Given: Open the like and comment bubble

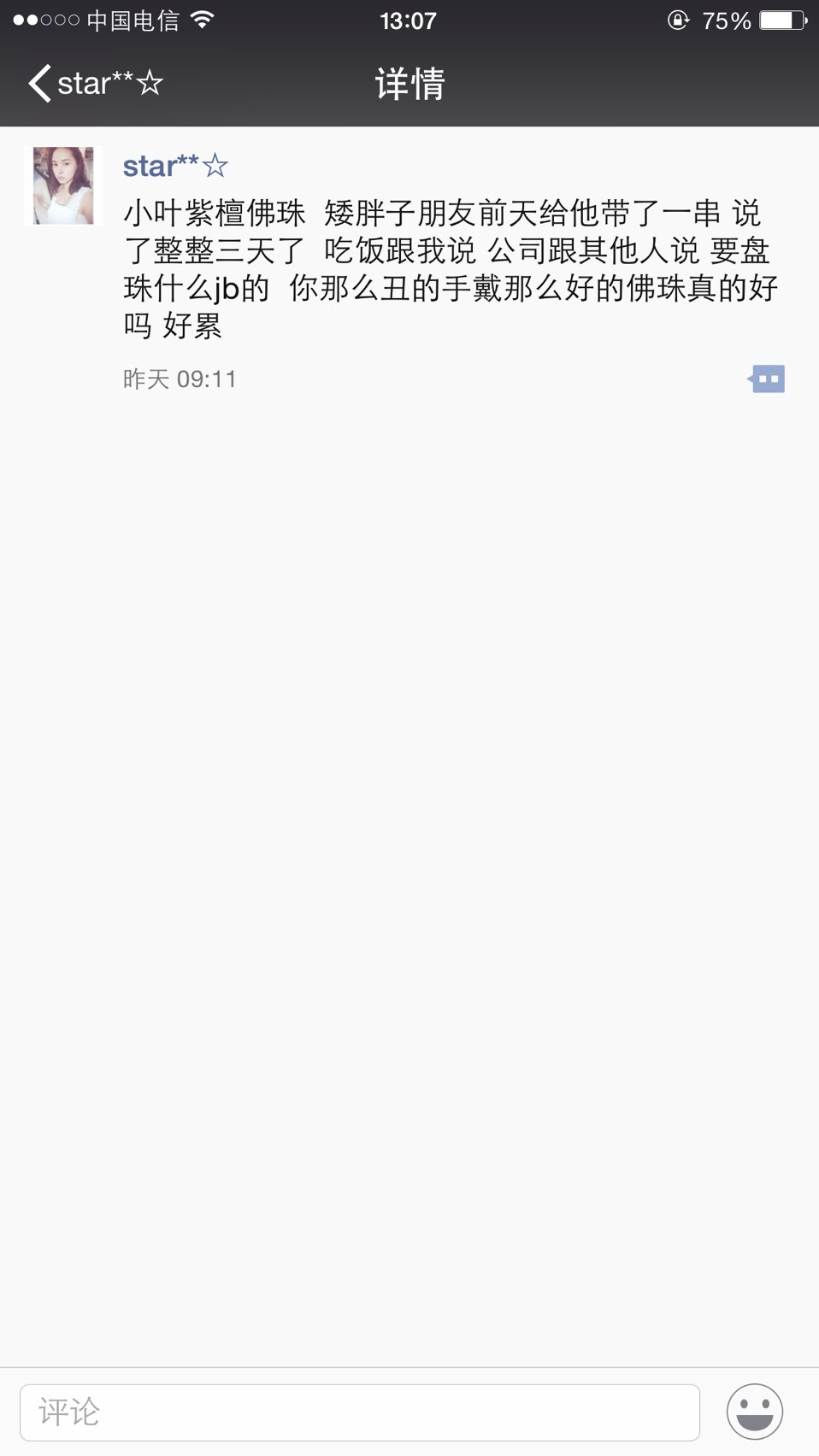Looking at the screenshot, I should coord(766,379).
